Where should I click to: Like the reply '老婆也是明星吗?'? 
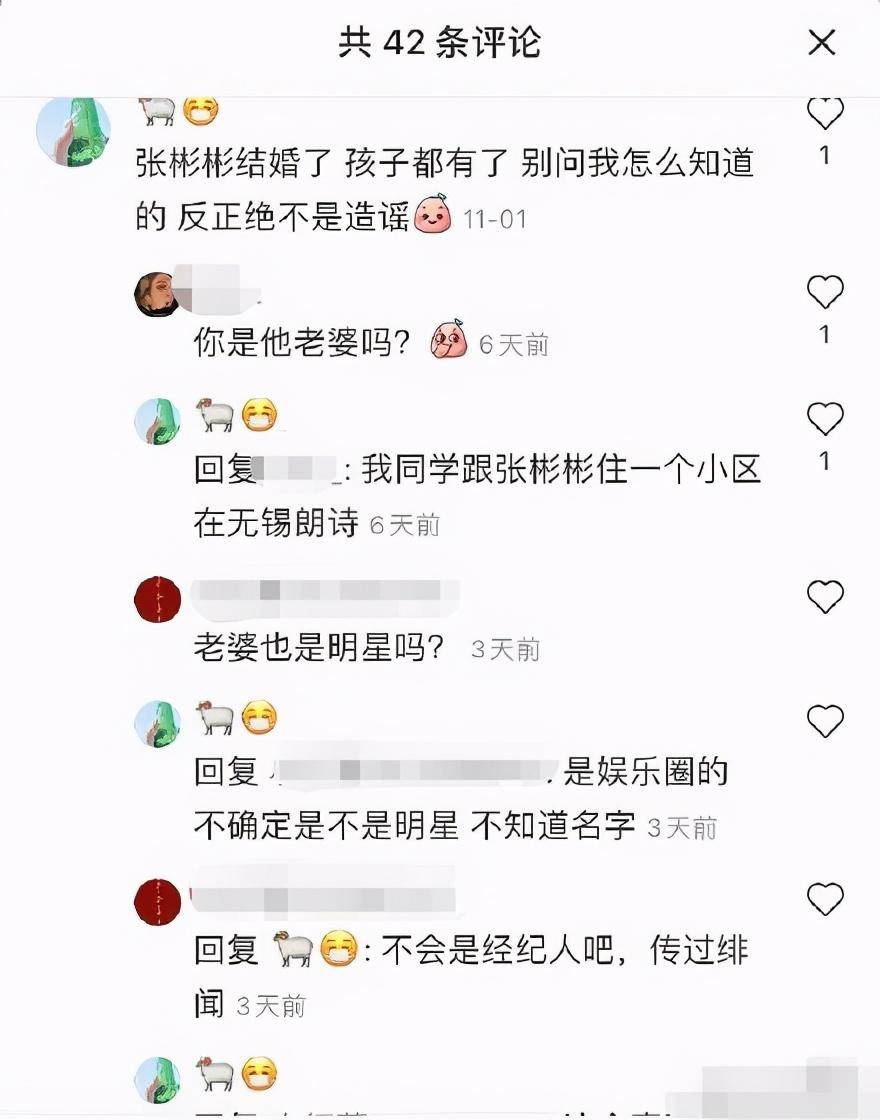(x=825, y=597)
